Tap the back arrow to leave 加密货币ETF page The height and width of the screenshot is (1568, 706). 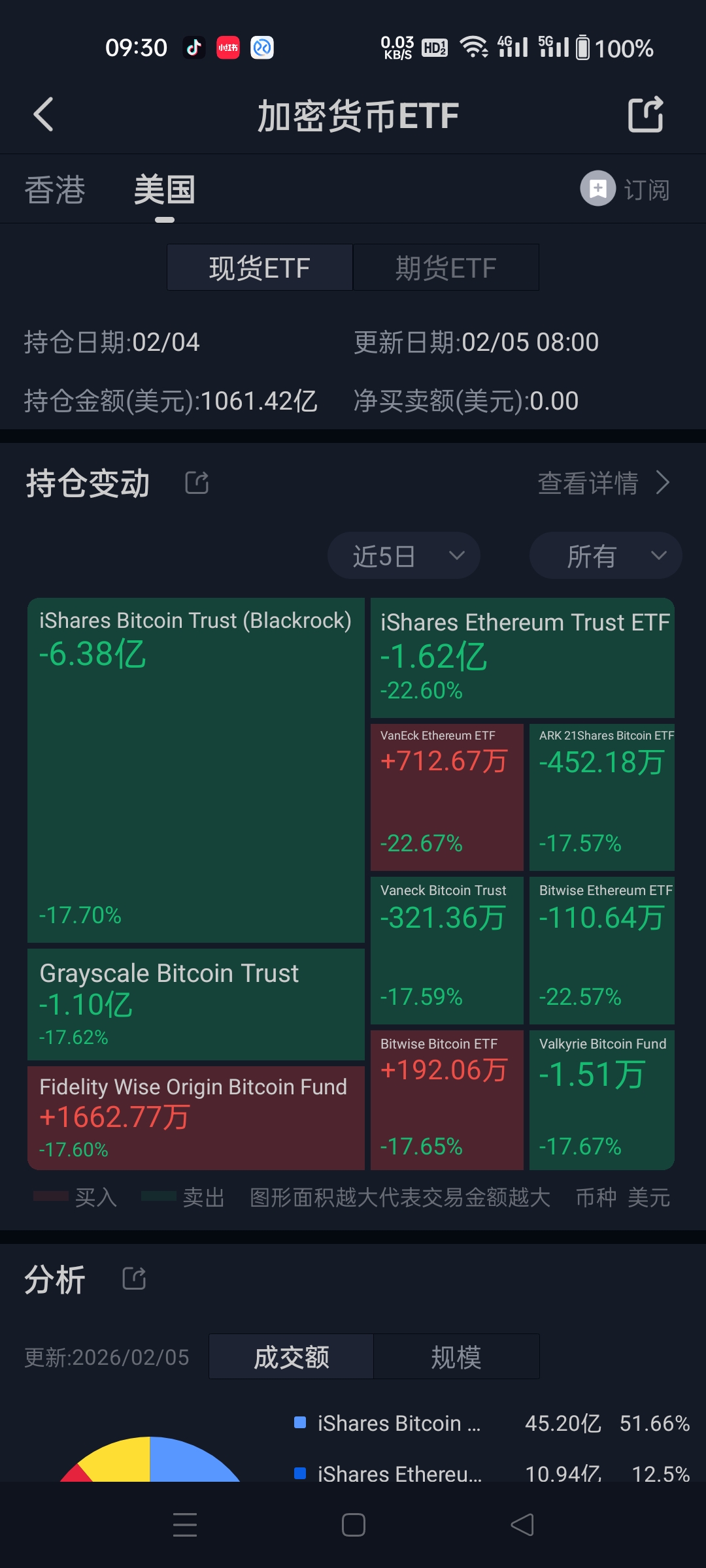point(43,114)
